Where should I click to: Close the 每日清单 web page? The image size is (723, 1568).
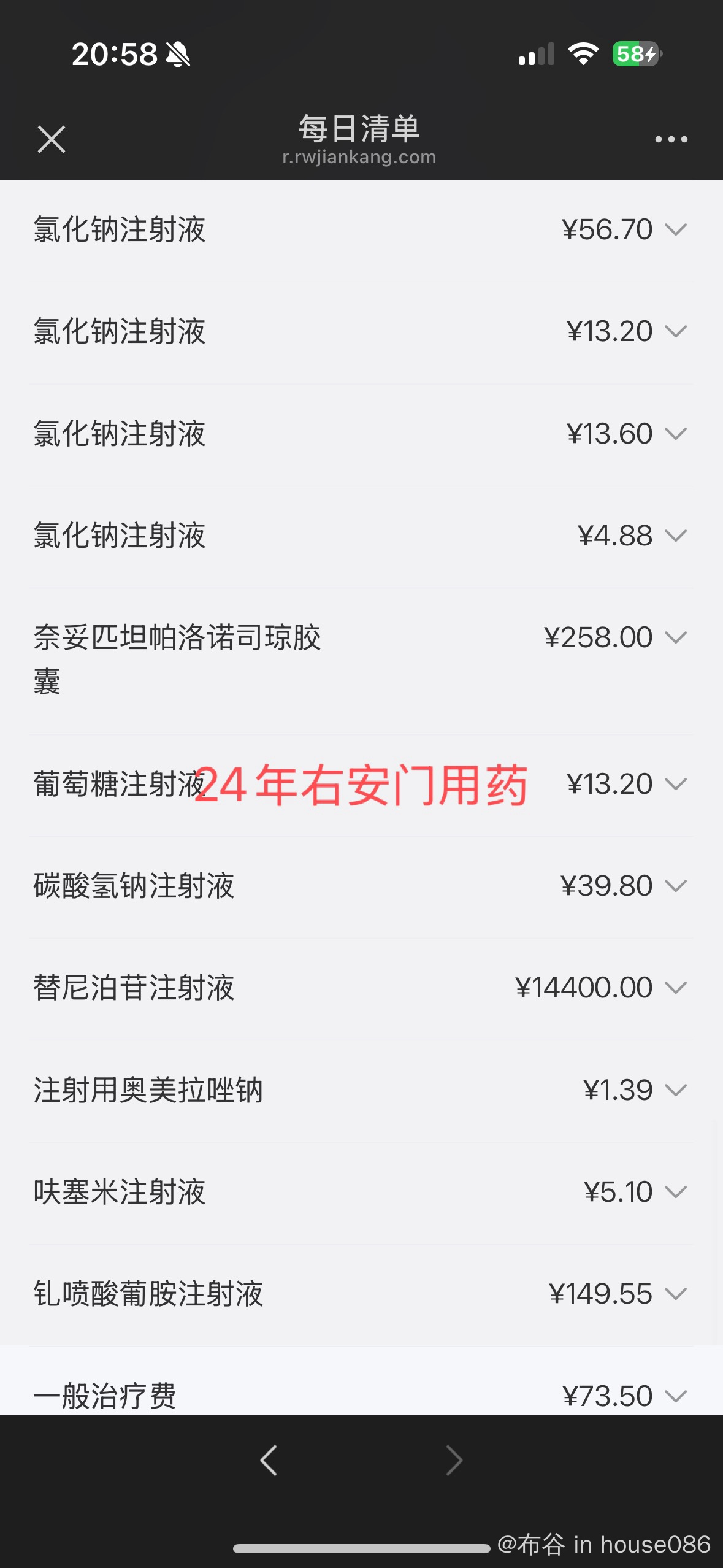coord(52,139)
